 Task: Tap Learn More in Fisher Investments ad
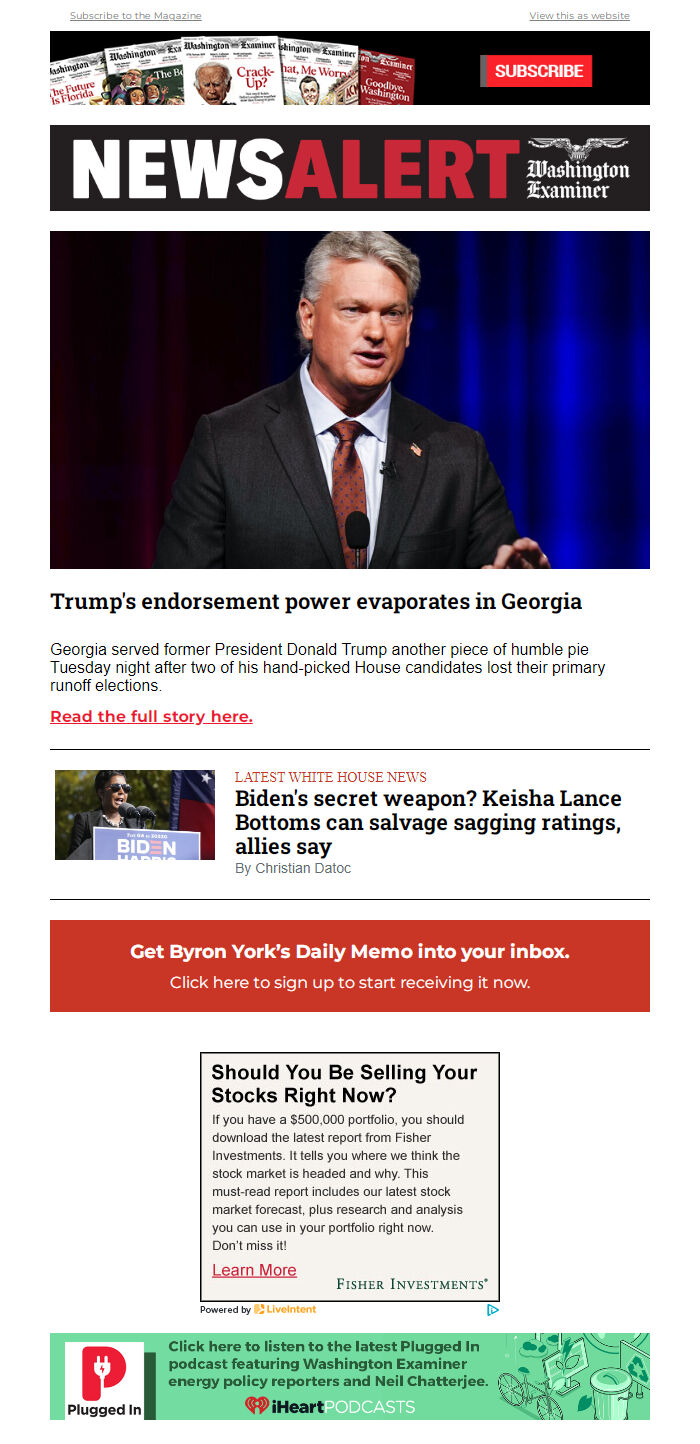[254, 1270]
